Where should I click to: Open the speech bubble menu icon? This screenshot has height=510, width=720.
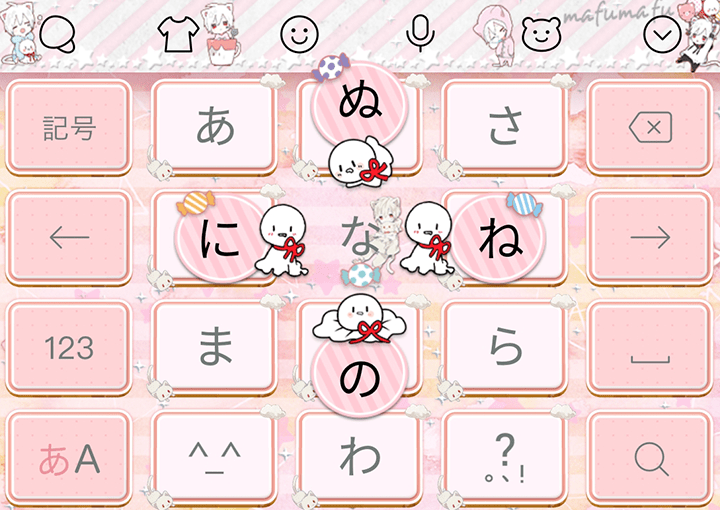click(62, 36)
